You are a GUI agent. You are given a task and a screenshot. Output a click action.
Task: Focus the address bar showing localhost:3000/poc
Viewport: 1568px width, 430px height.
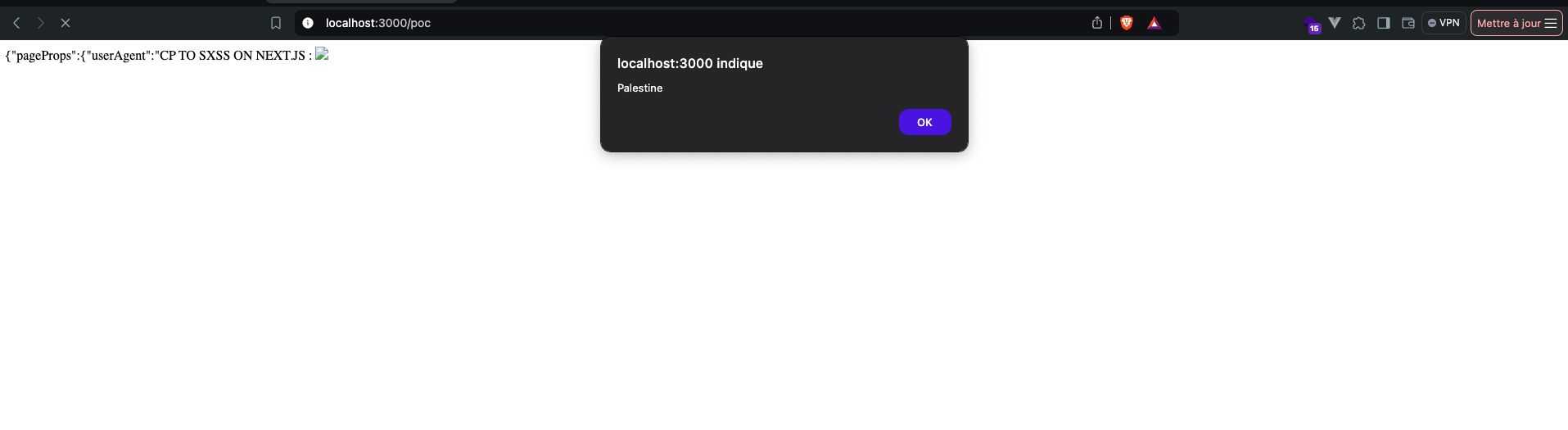click(x=696, y=23)
